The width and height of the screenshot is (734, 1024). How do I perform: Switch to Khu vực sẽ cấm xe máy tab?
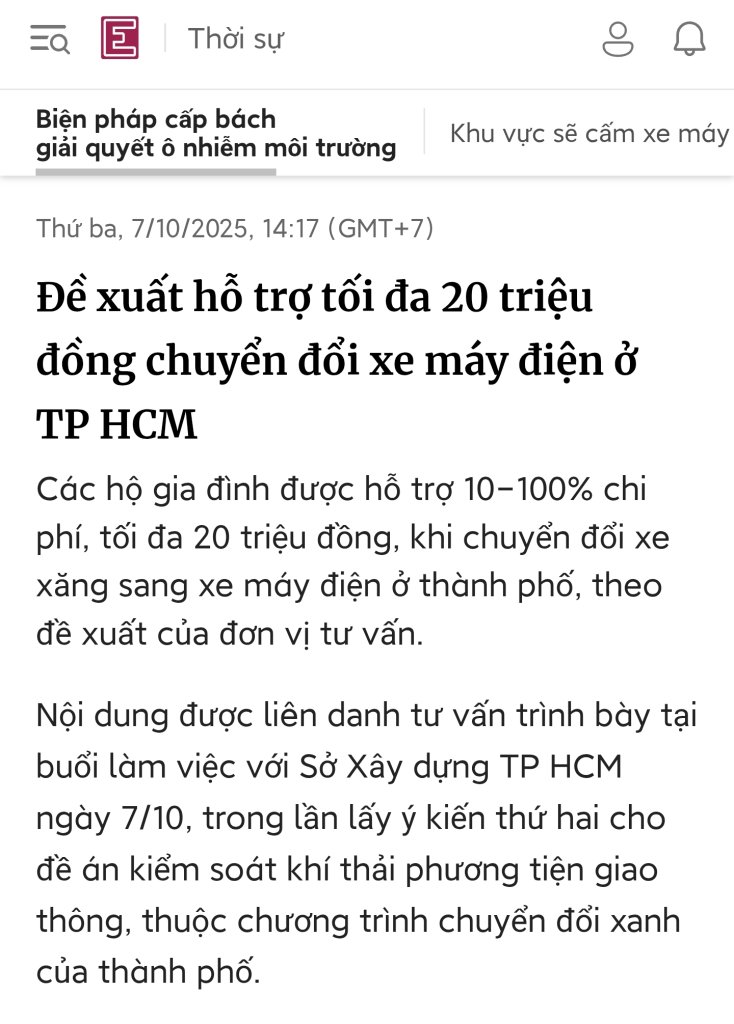tap(589, 134)
